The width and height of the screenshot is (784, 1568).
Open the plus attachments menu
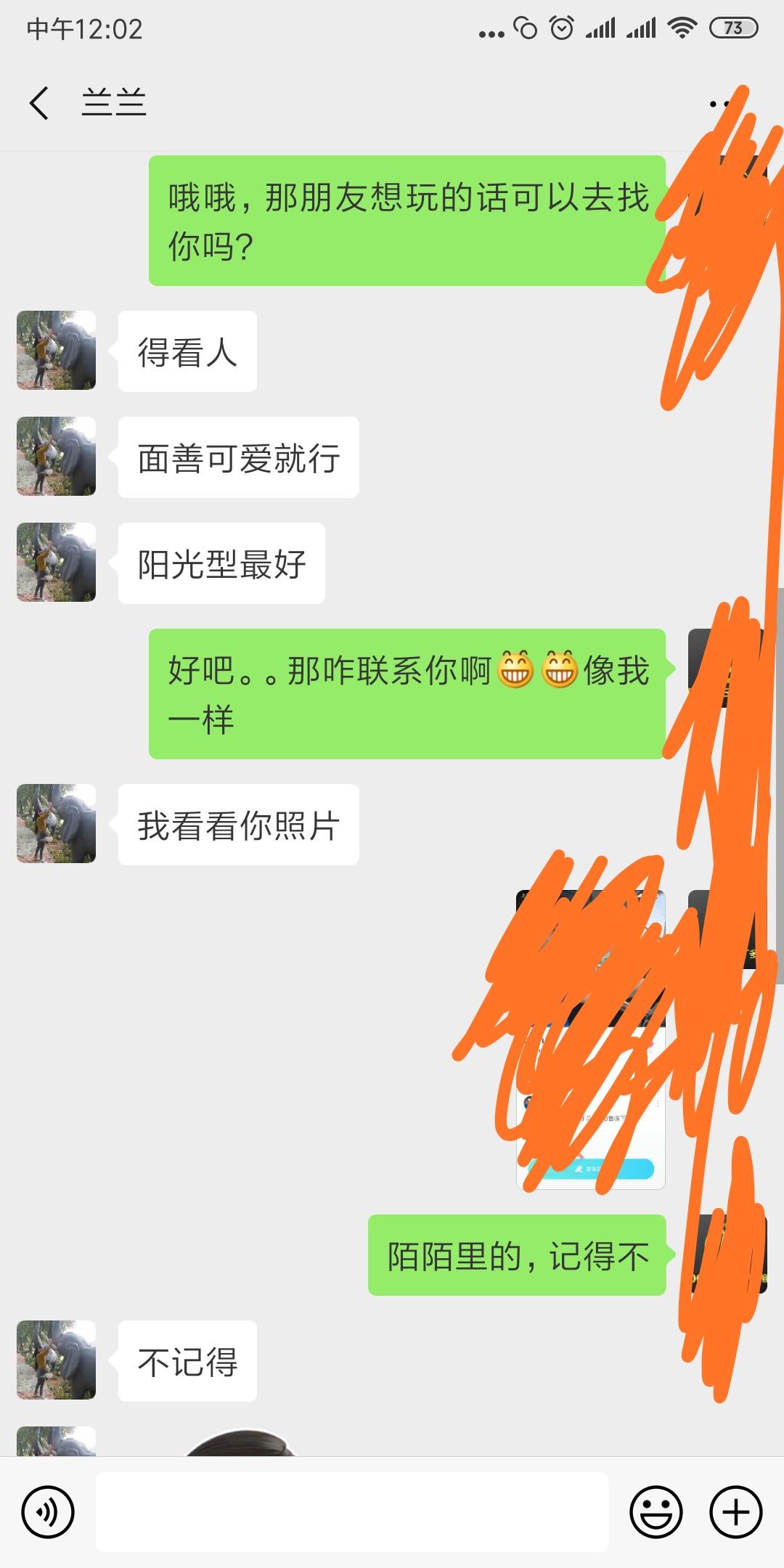click(735, 1513)
